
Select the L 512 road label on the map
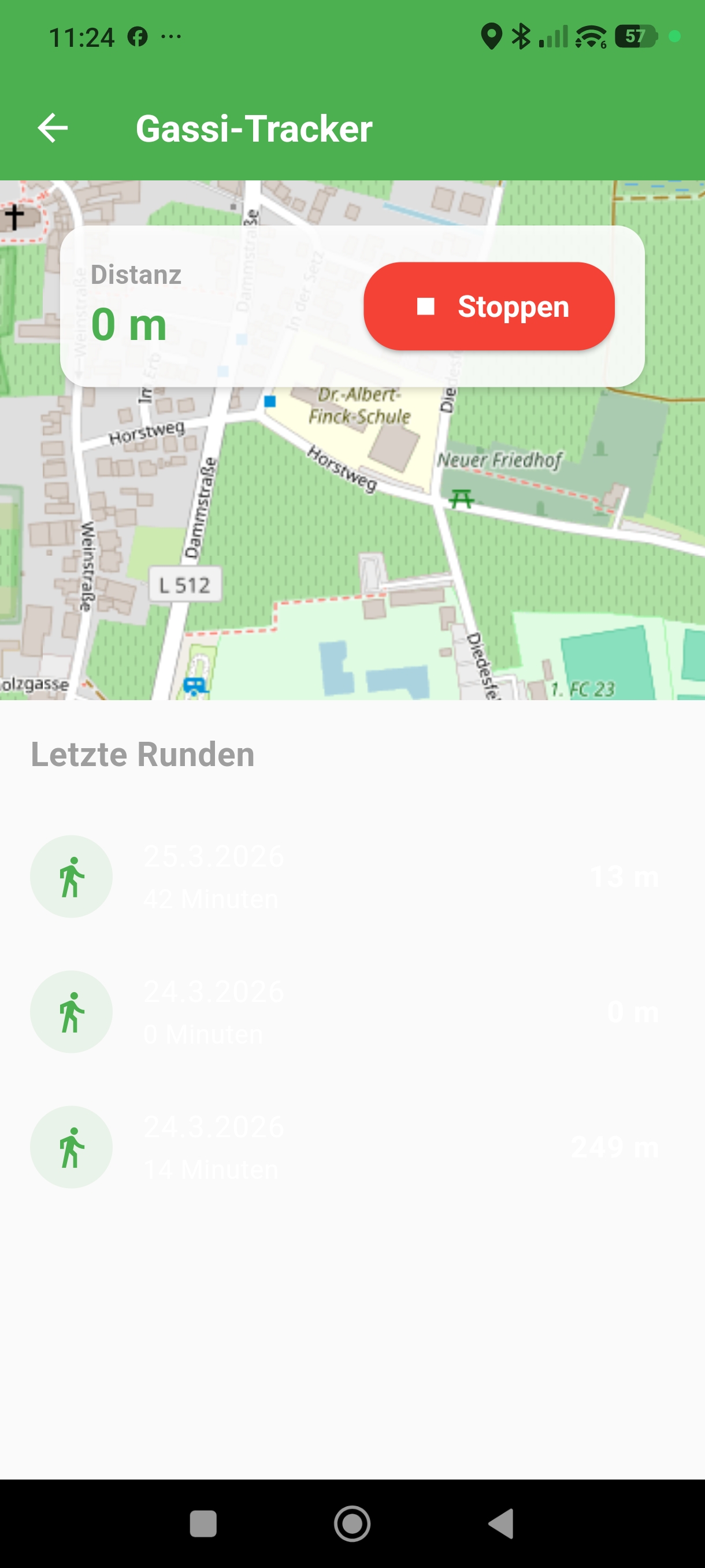[x=185, y=585]
